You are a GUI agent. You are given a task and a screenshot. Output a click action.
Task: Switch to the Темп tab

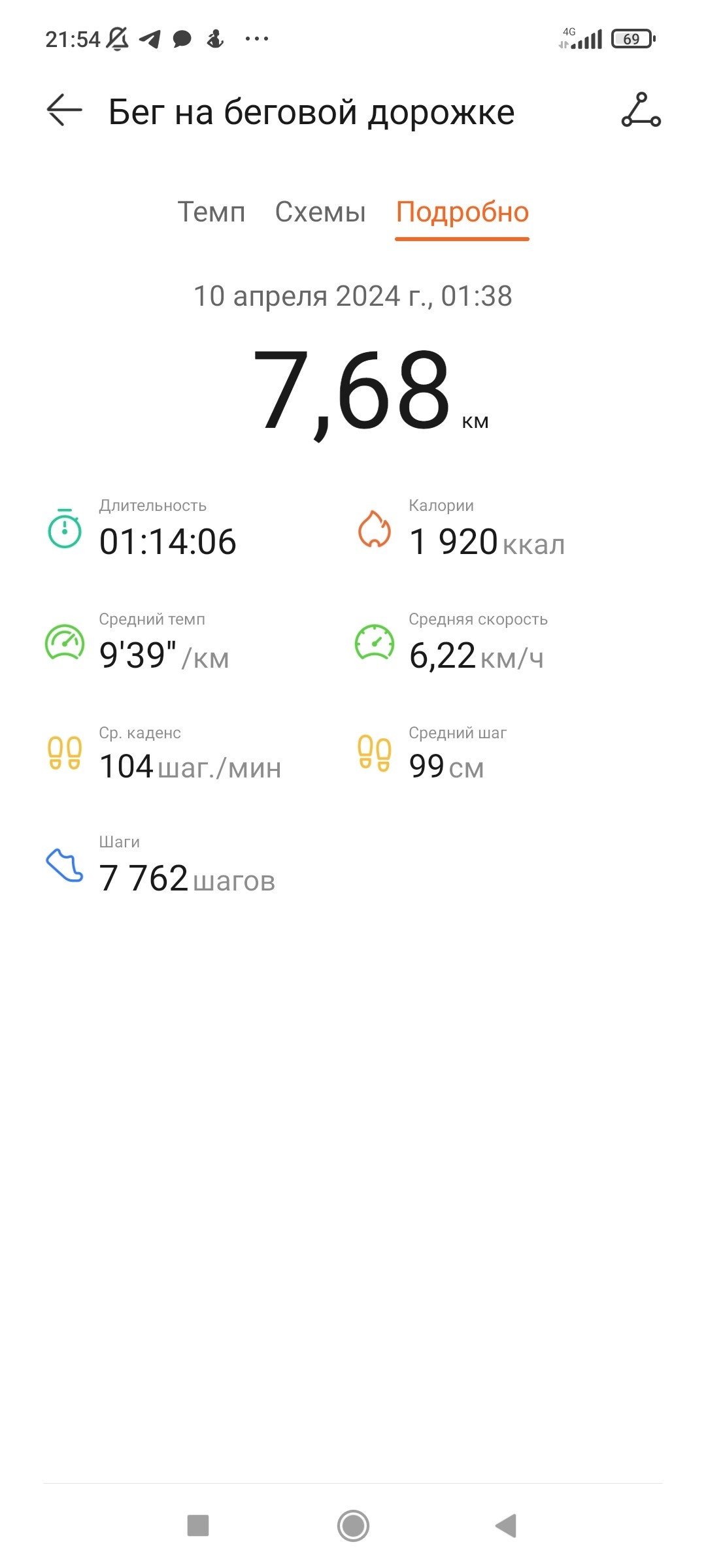point(211,212)
